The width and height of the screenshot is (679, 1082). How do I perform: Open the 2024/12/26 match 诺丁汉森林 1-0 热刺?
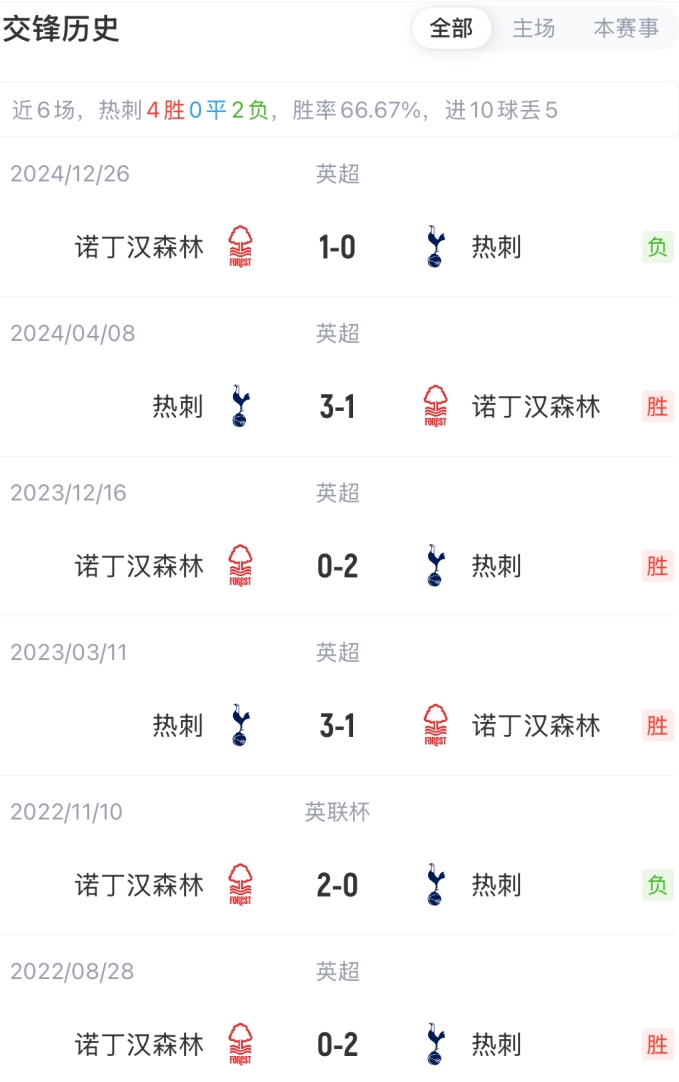coord(337,247)
